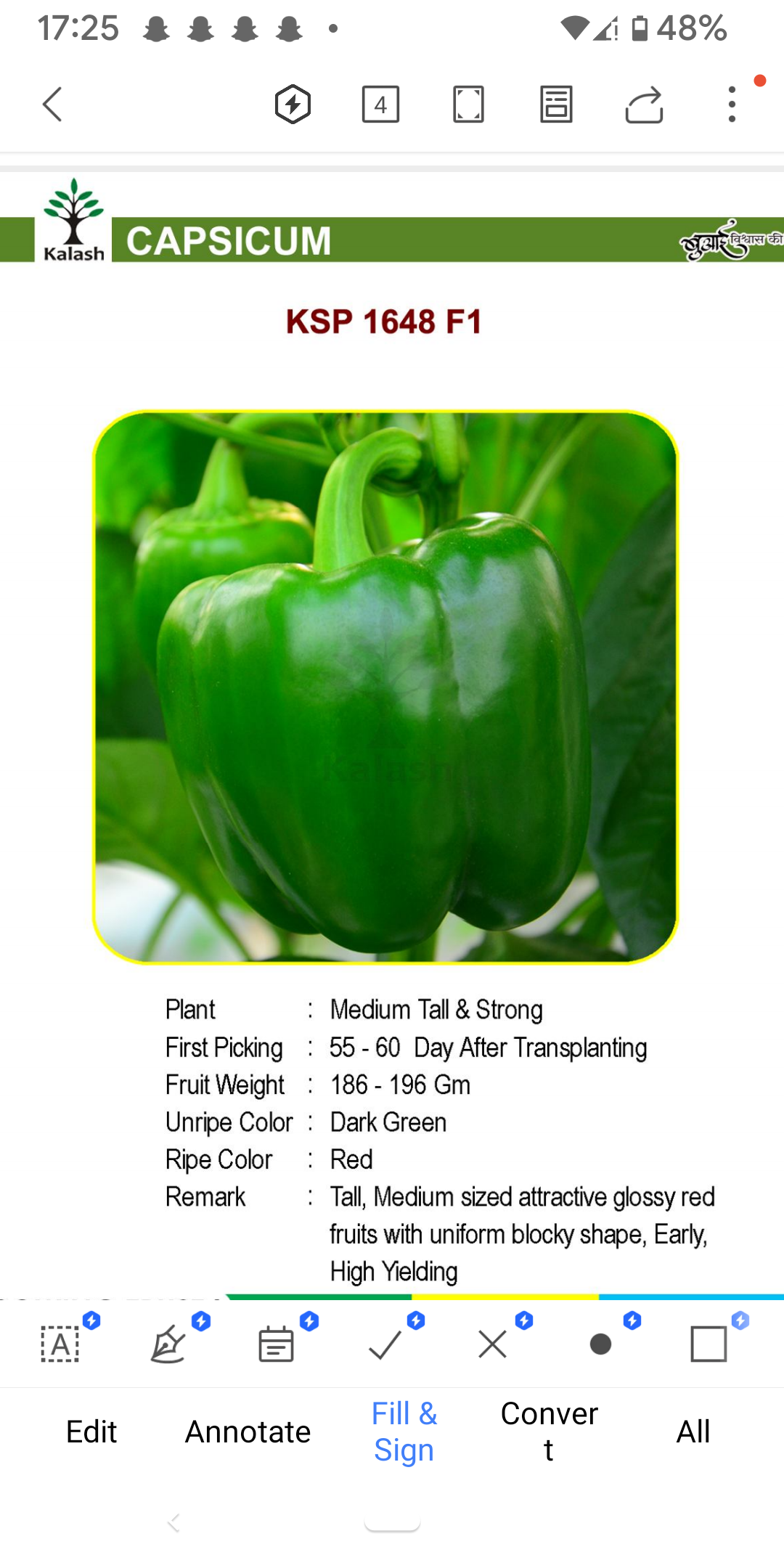784x1568 pixels.
Task: Go back using the top-left arrow
Action: [x=52, y=105]
